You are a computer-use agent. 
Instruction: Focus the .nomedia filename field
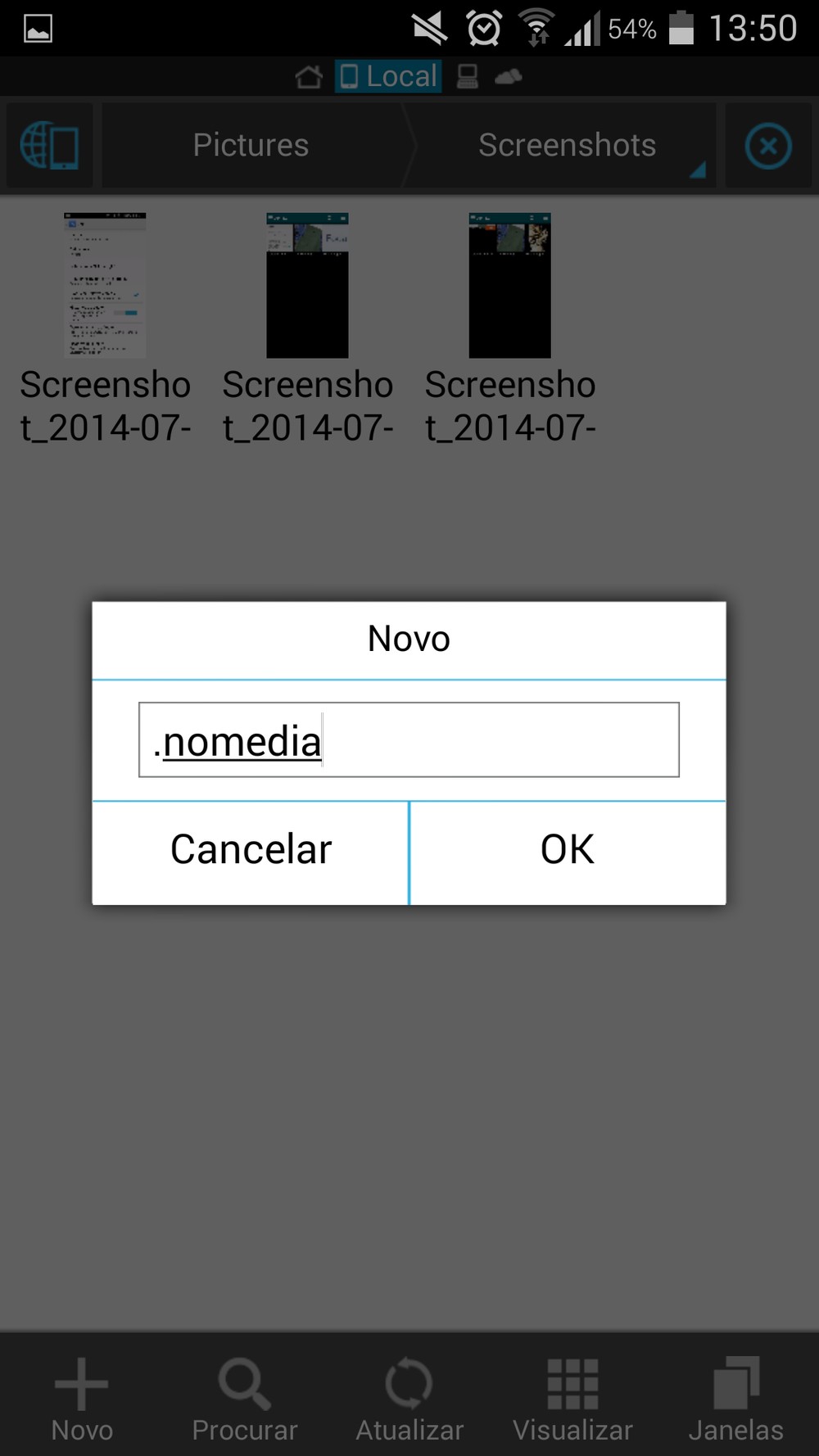pyautogui.click(x=409, y=739)
